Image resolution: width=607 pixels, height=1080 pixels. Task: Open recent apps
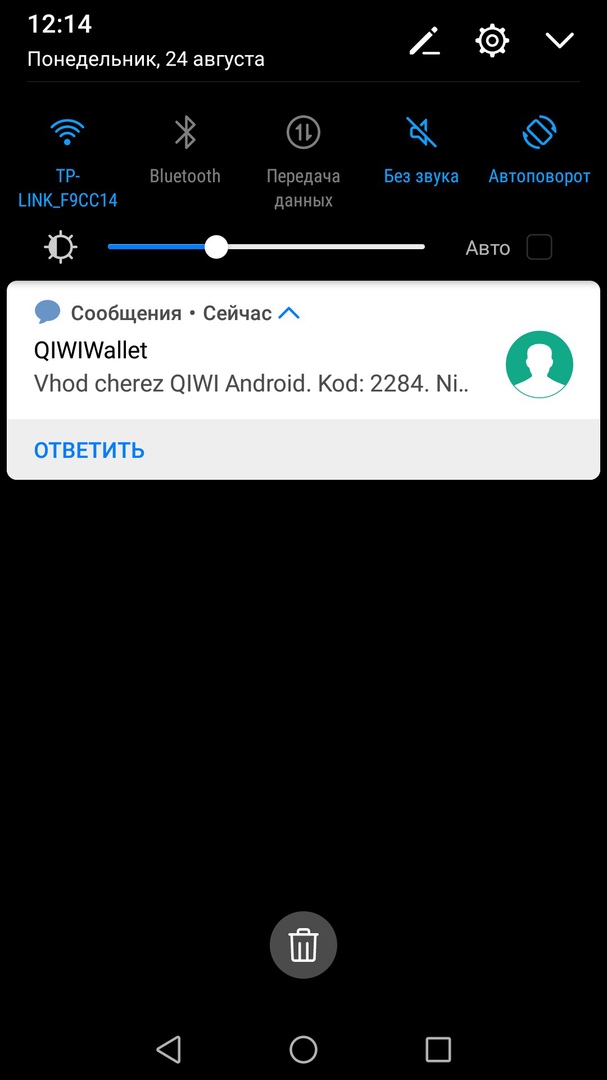coord(438,1048)
